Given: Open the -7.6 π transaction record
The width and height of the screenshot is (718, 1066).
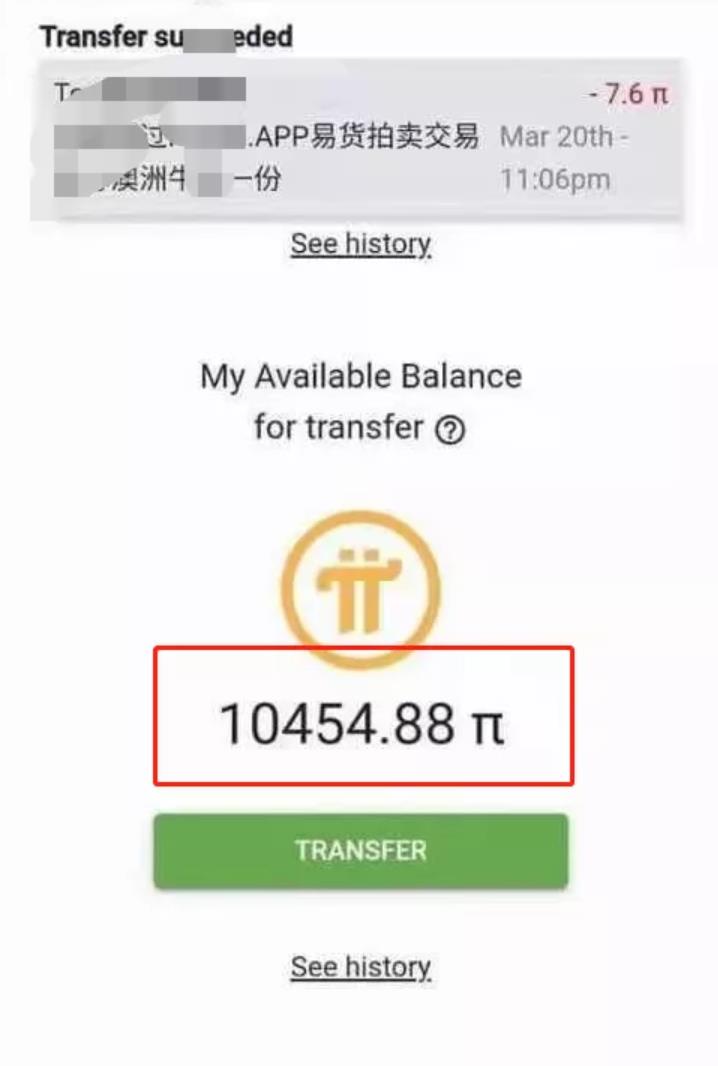Looking at the screenshot, I should click(x=360, y=139).
